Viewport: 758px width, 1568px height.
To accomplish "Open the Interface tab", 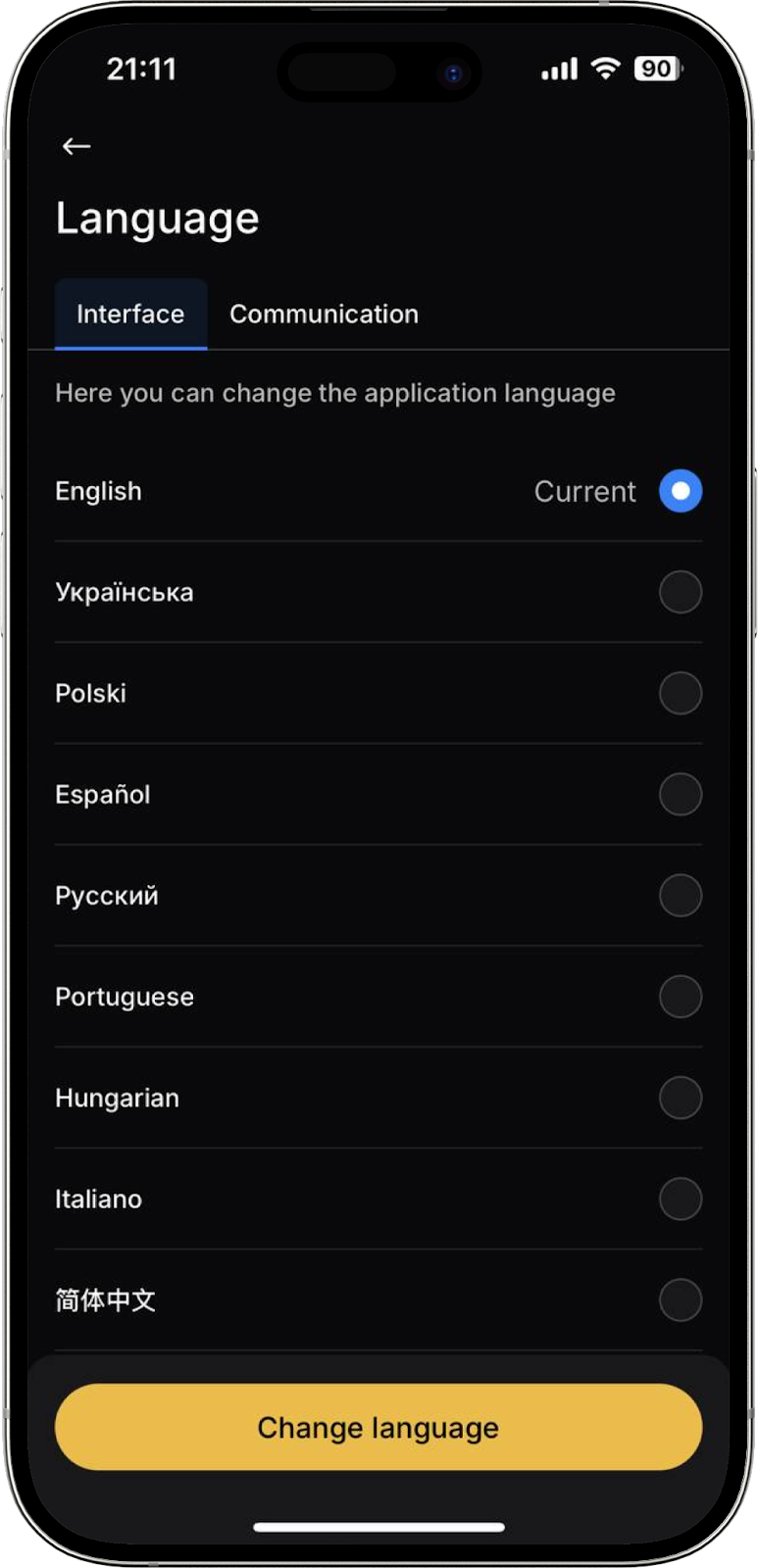I will [130, 314].
